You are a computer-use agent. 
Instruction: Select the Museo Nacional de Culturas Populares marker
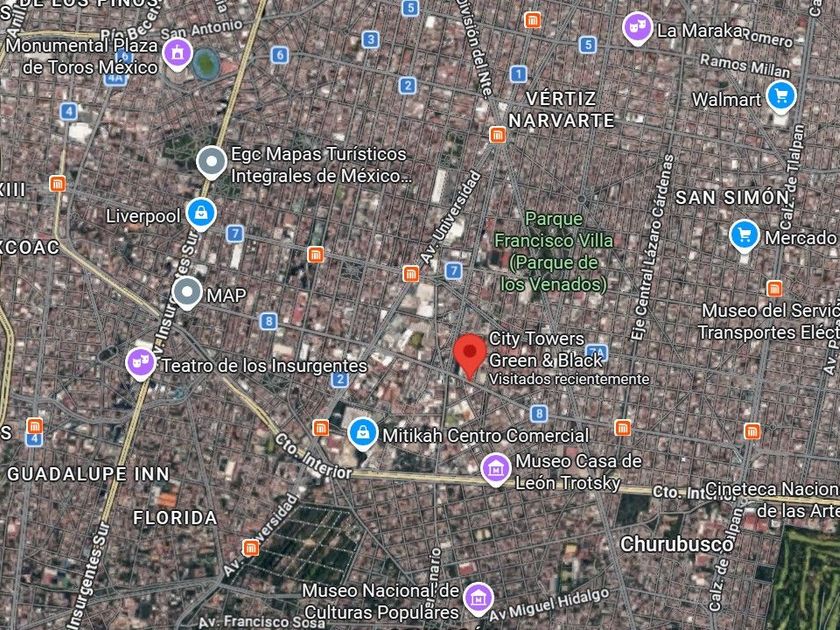478,598
